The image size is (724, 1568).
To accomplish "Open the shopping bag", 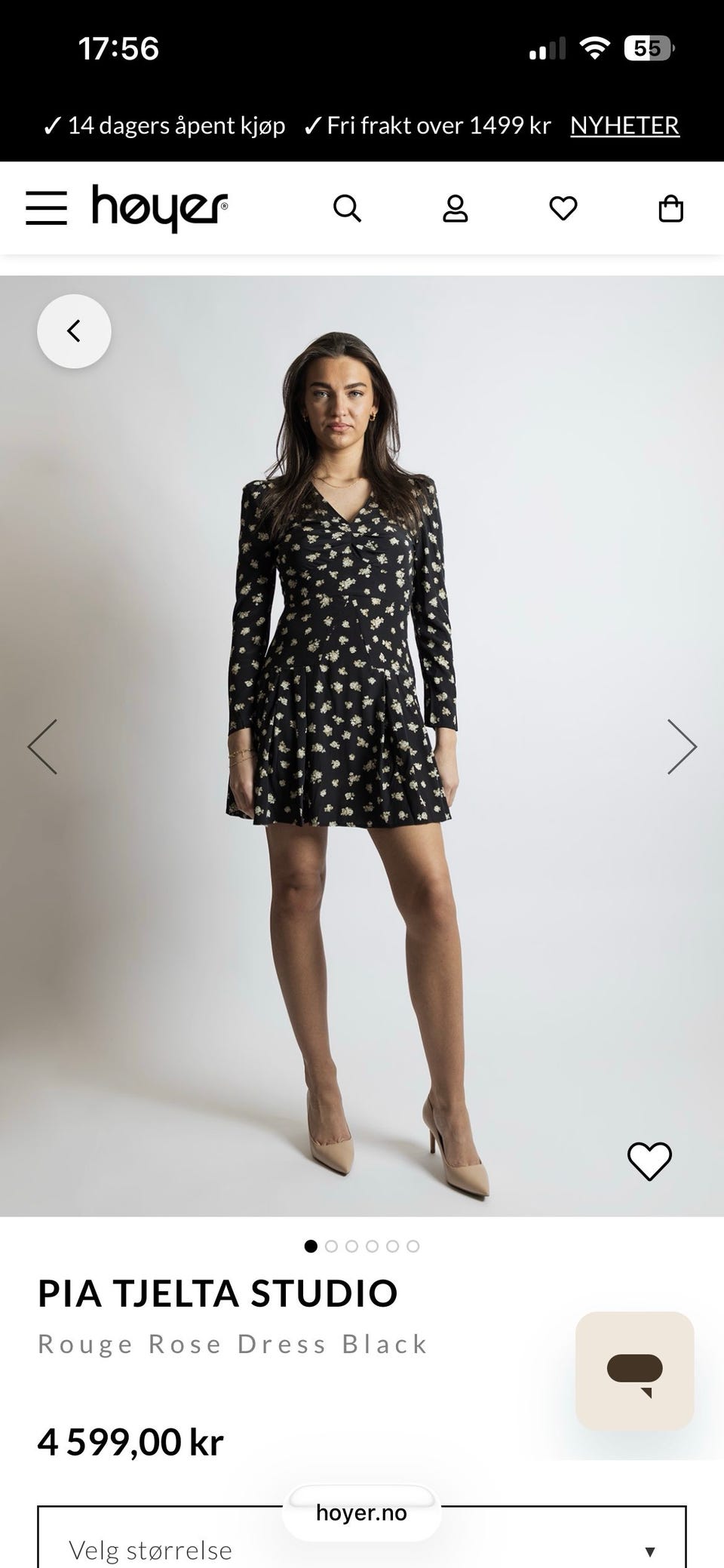I will [x=670, y=208].
